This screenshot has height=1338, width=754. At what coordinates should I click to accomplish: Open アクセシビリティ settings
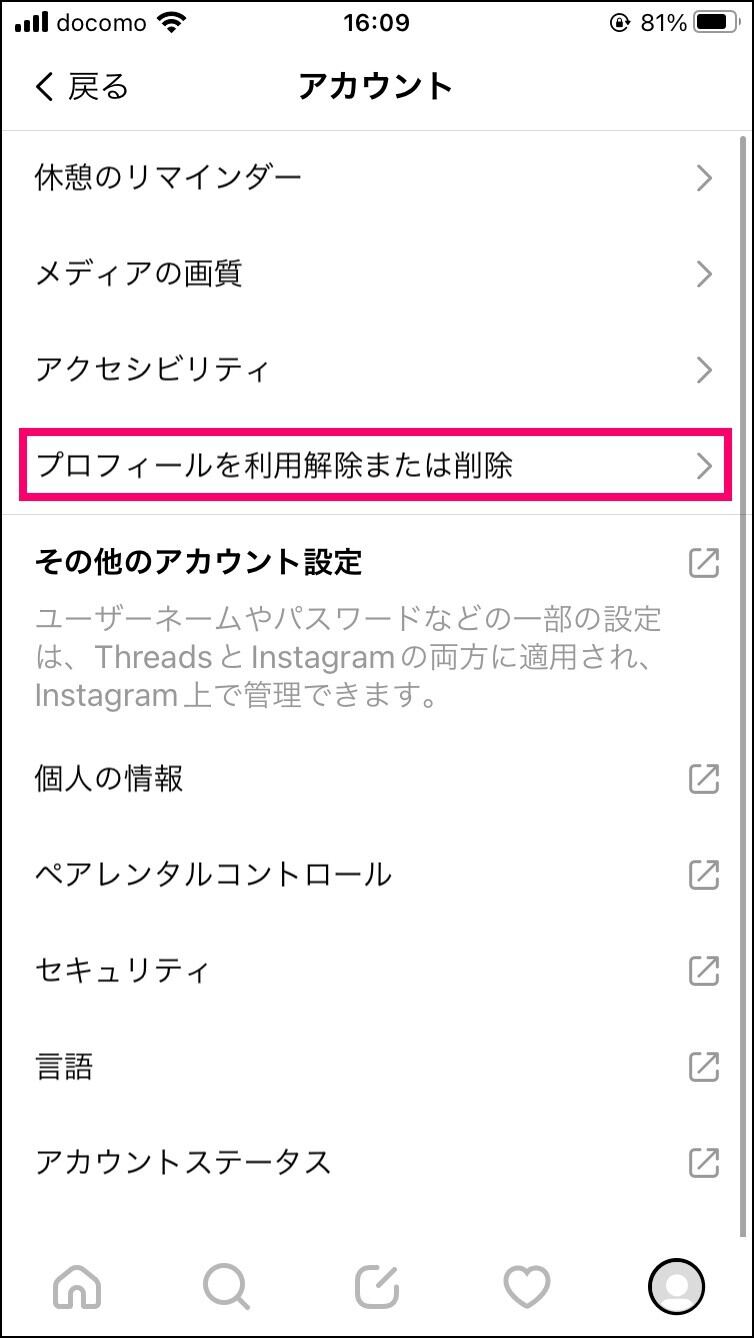(x=375, y=370)
